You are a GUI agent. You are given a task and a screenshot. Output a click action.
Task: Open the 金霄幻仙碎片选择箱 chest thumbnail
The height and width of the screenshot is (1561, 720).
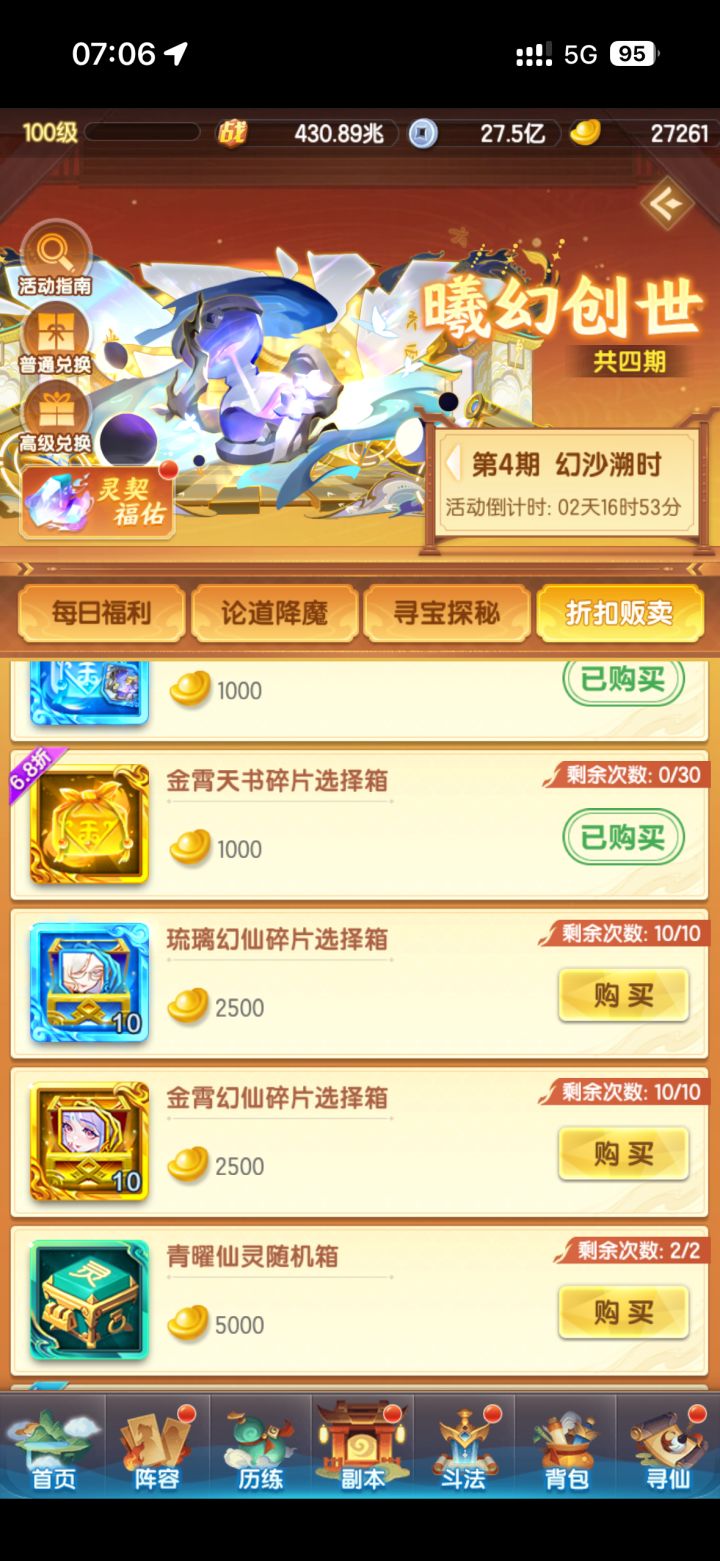click(88, 1142)
